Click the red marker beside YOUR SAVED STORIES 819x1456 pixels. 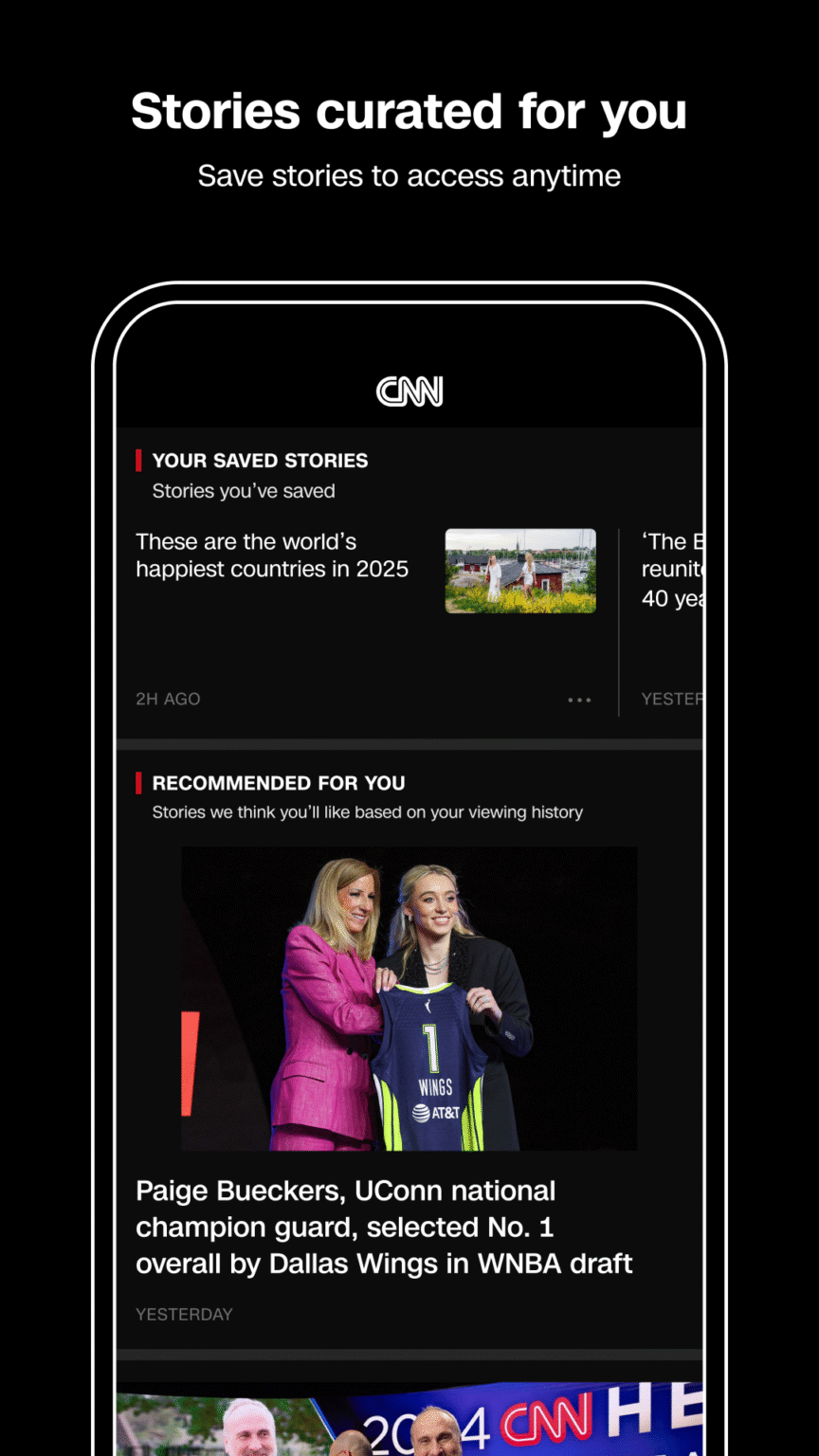tap(139, 461)
